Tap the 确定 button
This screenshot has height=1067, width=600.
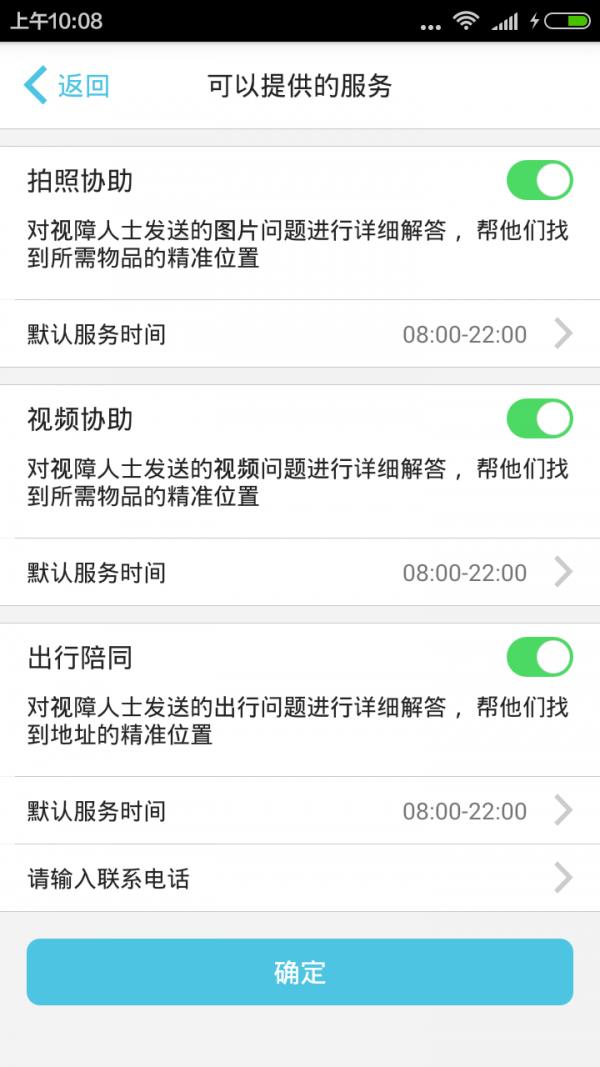(x=300, y=972)
